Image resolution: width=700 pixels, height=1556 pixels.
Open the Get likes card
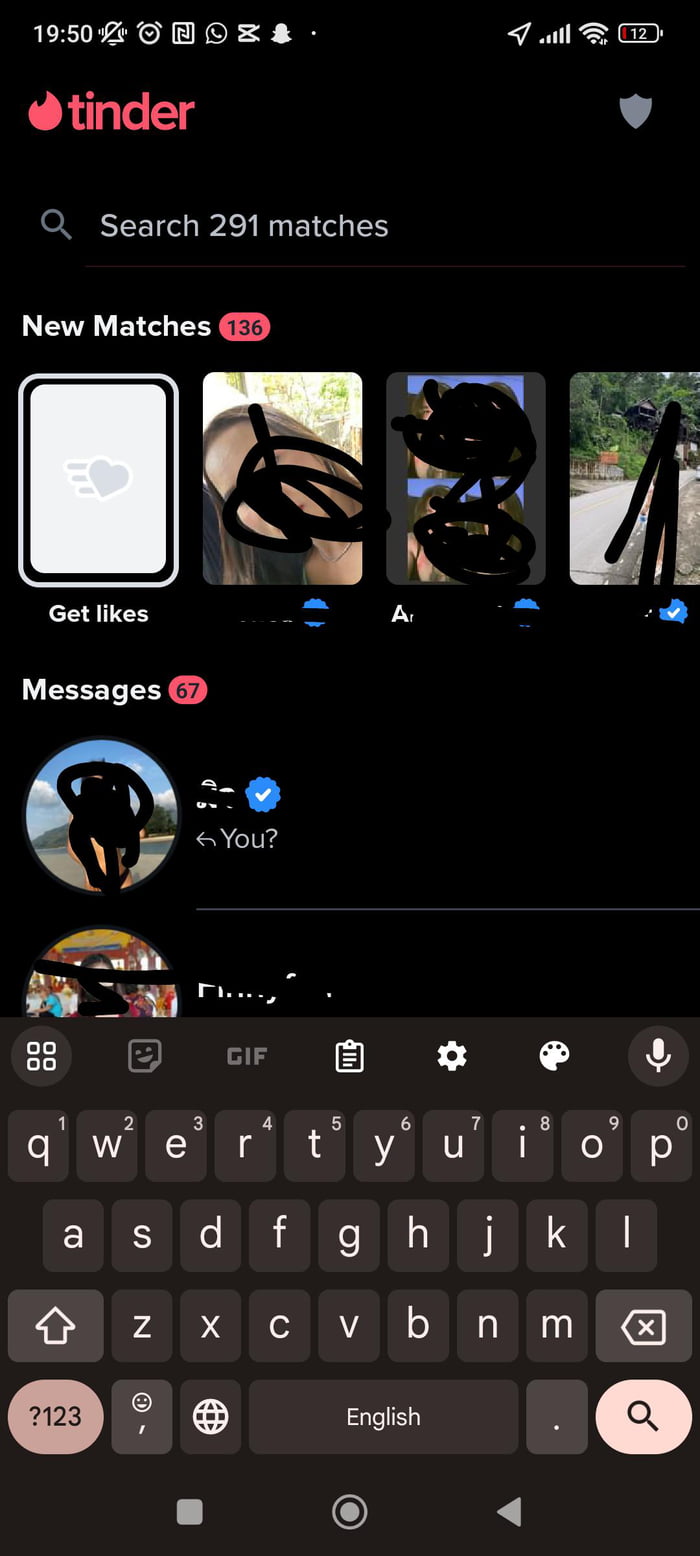click(x=98, y=480)
